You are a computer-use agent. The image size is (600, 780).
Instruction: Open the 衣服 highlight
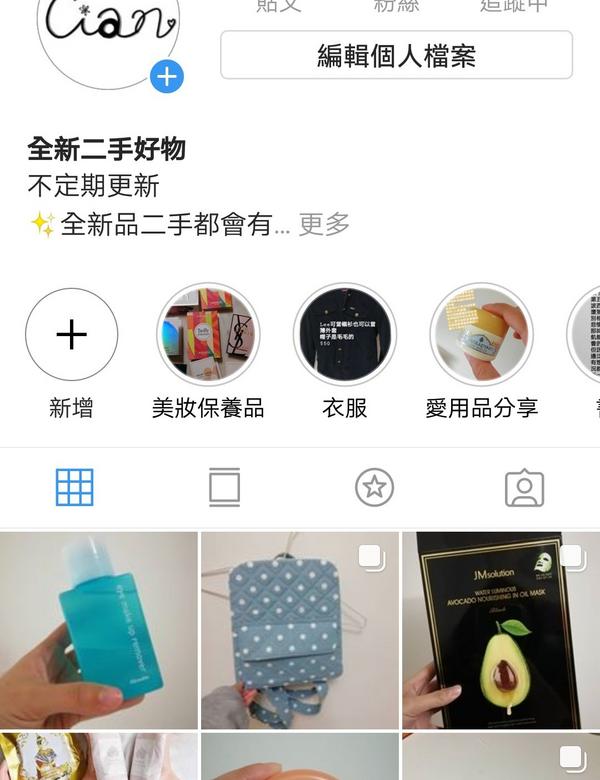[x=344, y=335]
